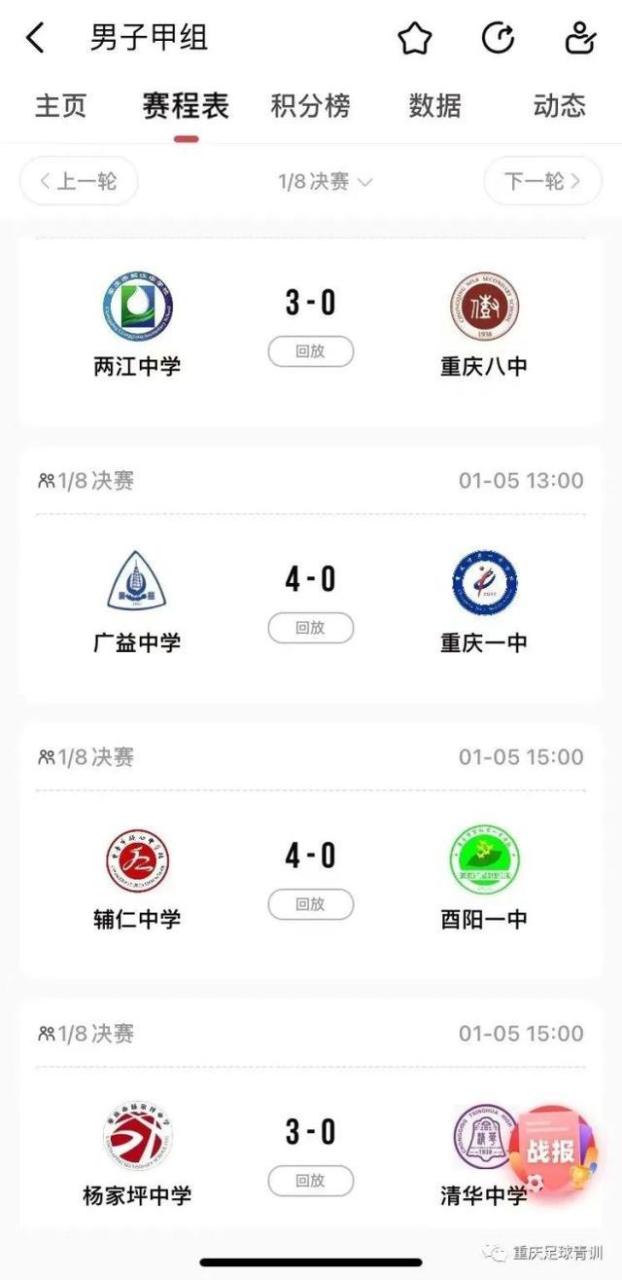Favorite this competition with the star
622x1280 pixels.
tap(414, 39)
